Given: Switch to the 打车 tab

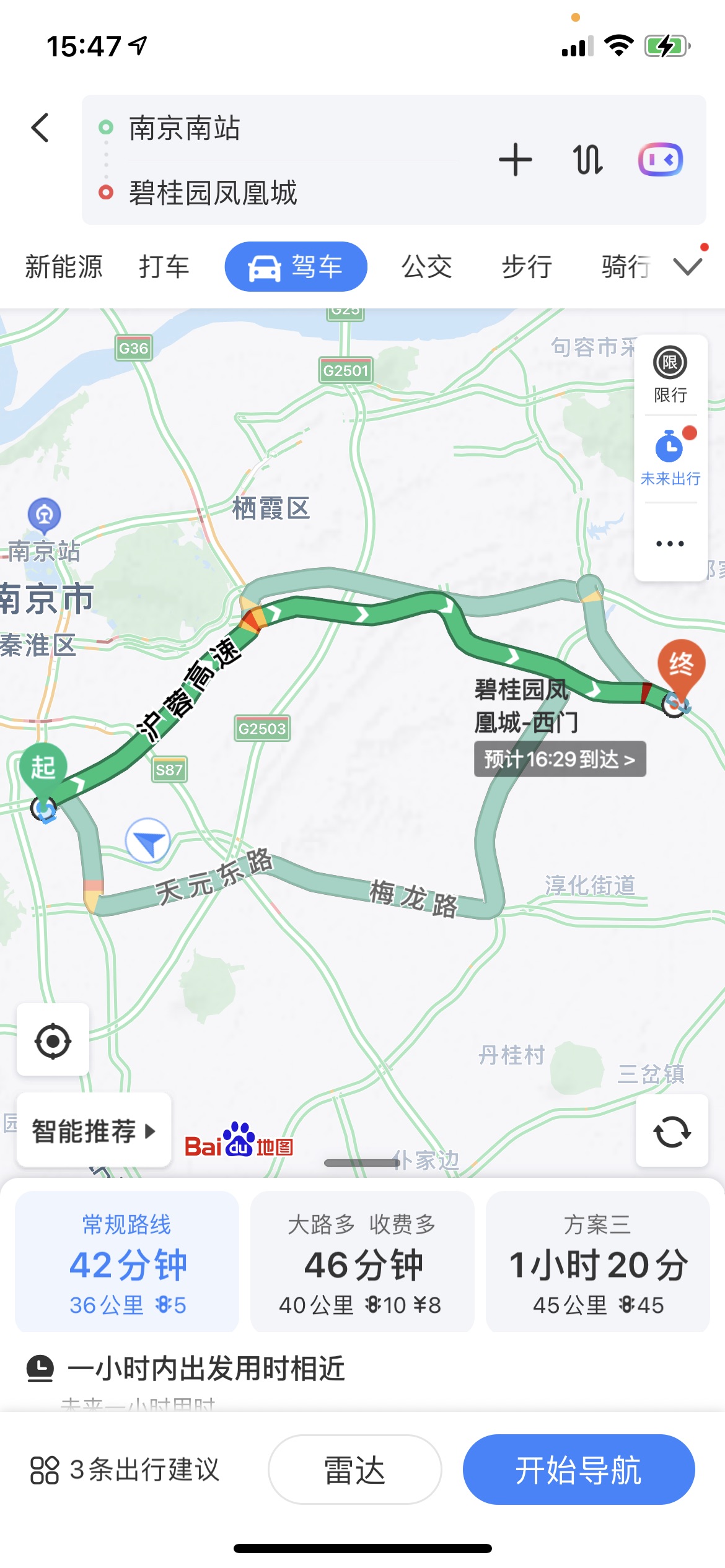Looking at the screenshot, I should (x=164, y=267).
